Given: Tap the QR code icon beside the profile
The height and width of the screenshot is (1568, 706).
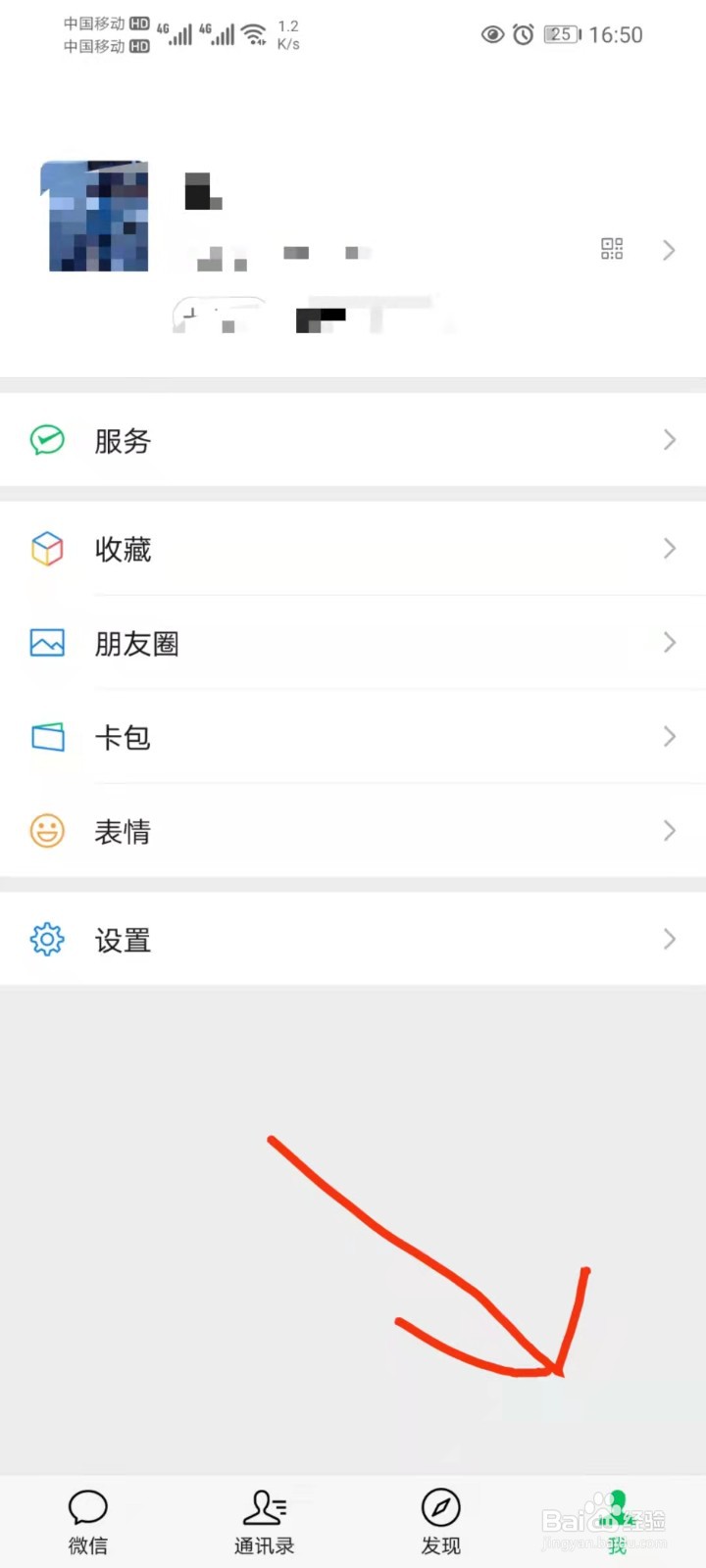Looking at the screenshot, I should [611, 249].
